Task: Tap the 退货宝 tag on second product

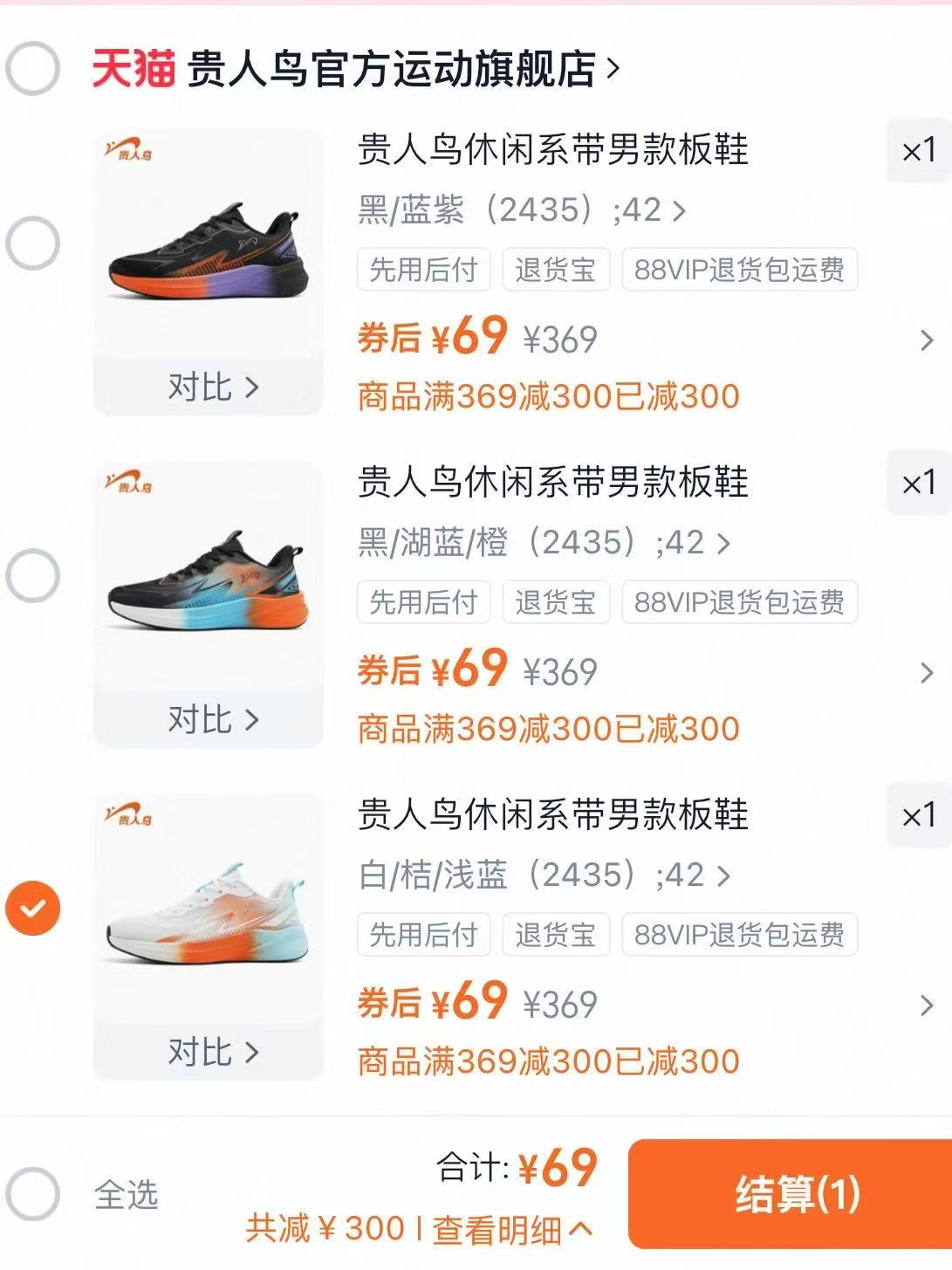Action: tap(556, 602)
